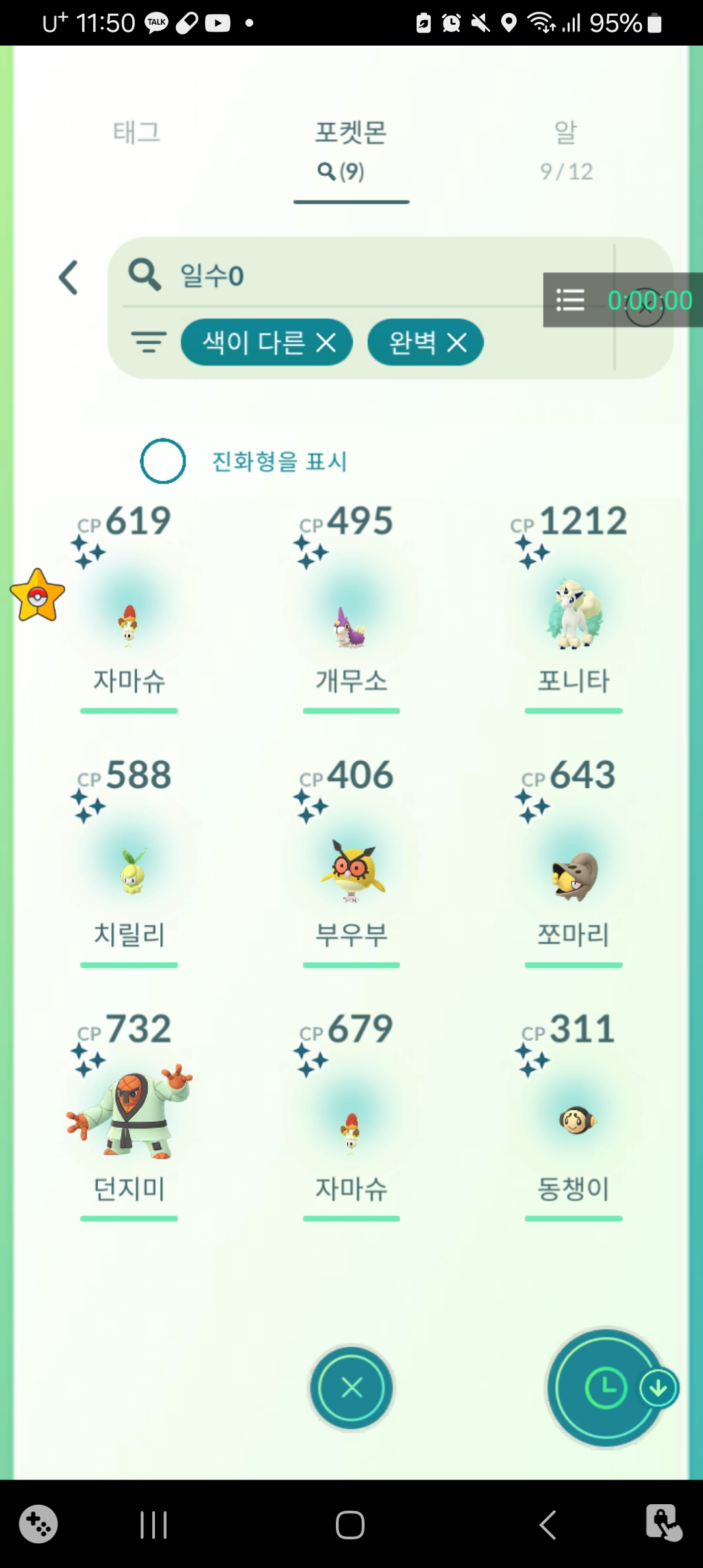The image size is (703, 1568).
Task: Go back with the left arrow
Action: coord(69,278)
